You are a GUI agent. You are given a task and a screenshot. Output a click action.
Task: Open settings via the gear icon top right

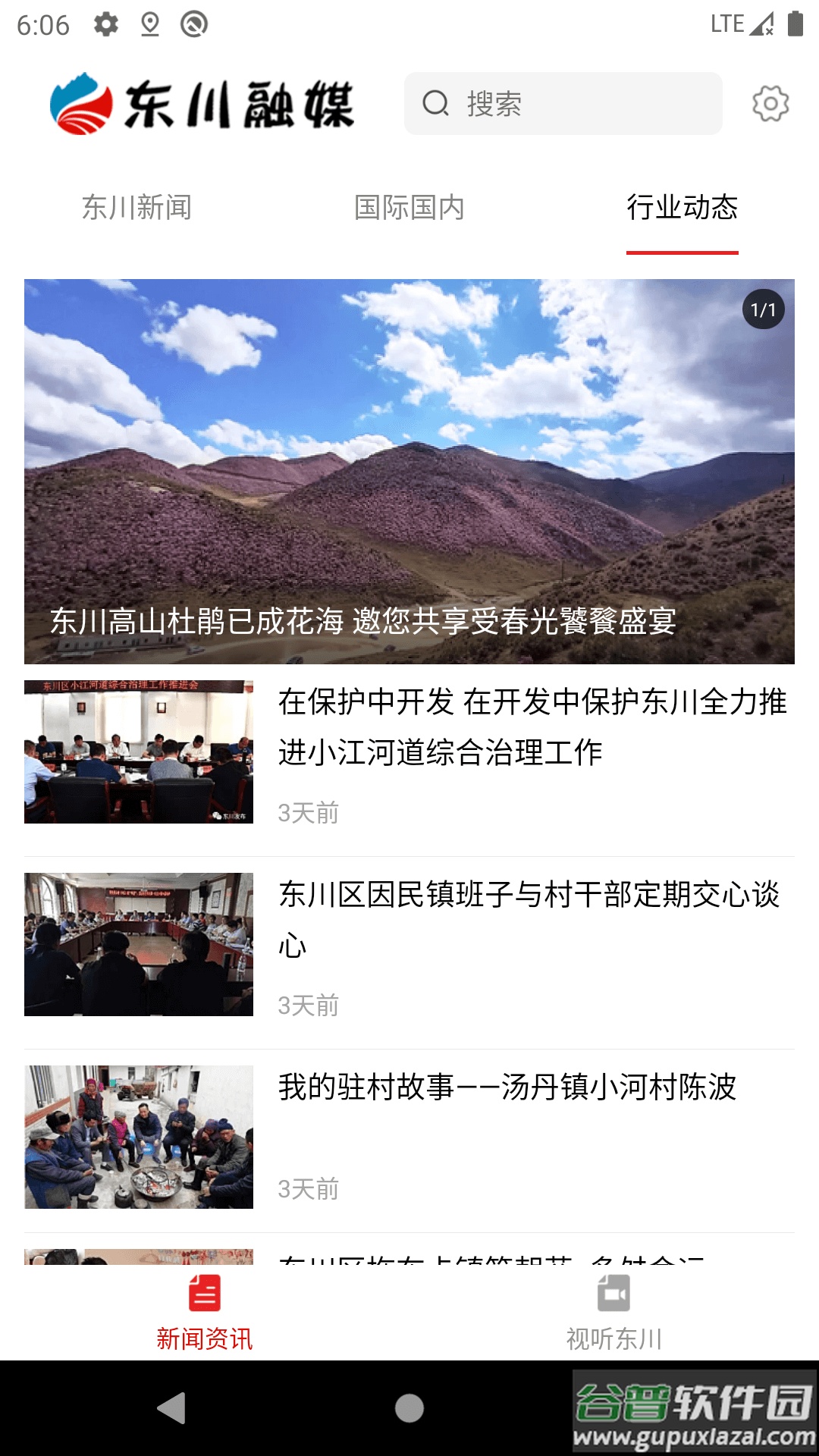click(x=771, y=105)
